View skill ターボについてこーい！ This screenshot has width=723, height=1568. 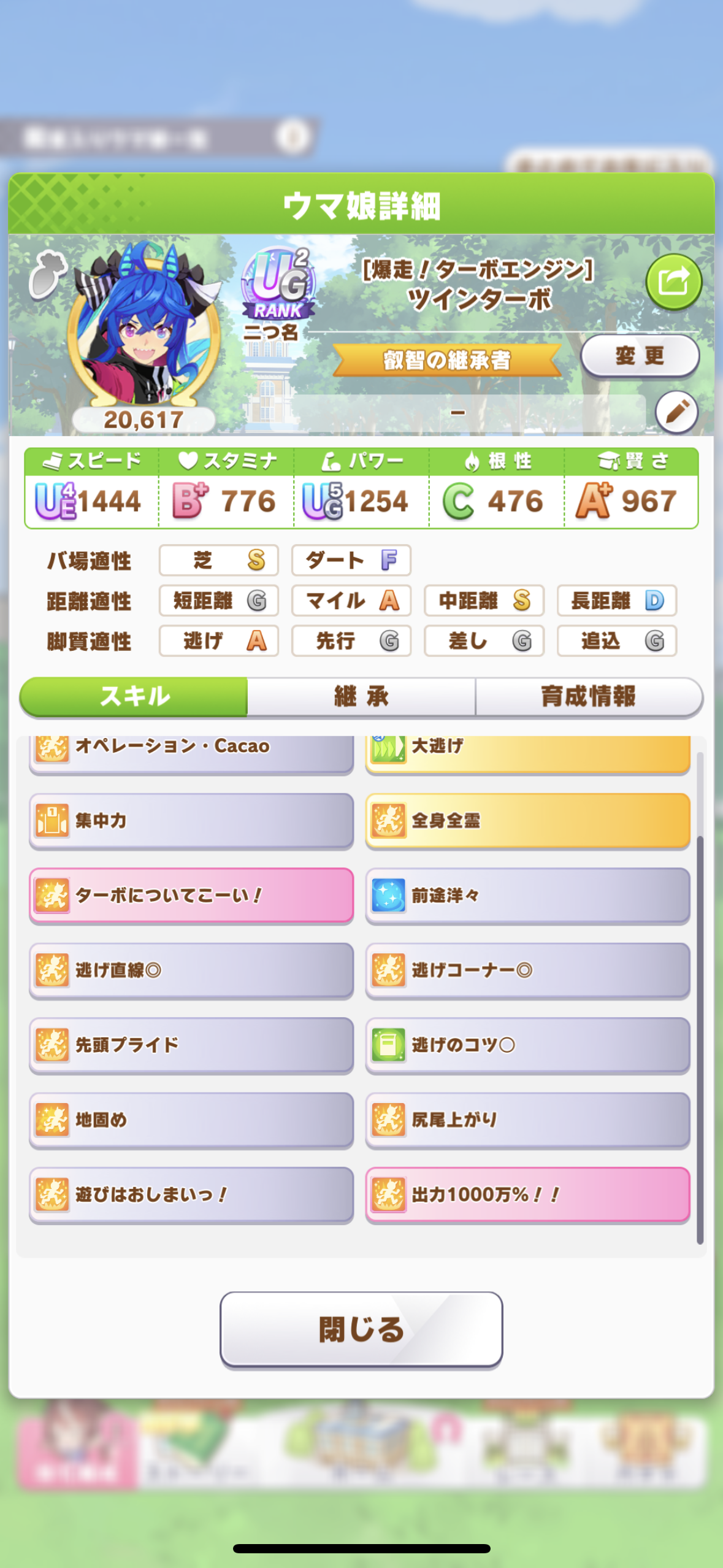click(x=191, y=896)
